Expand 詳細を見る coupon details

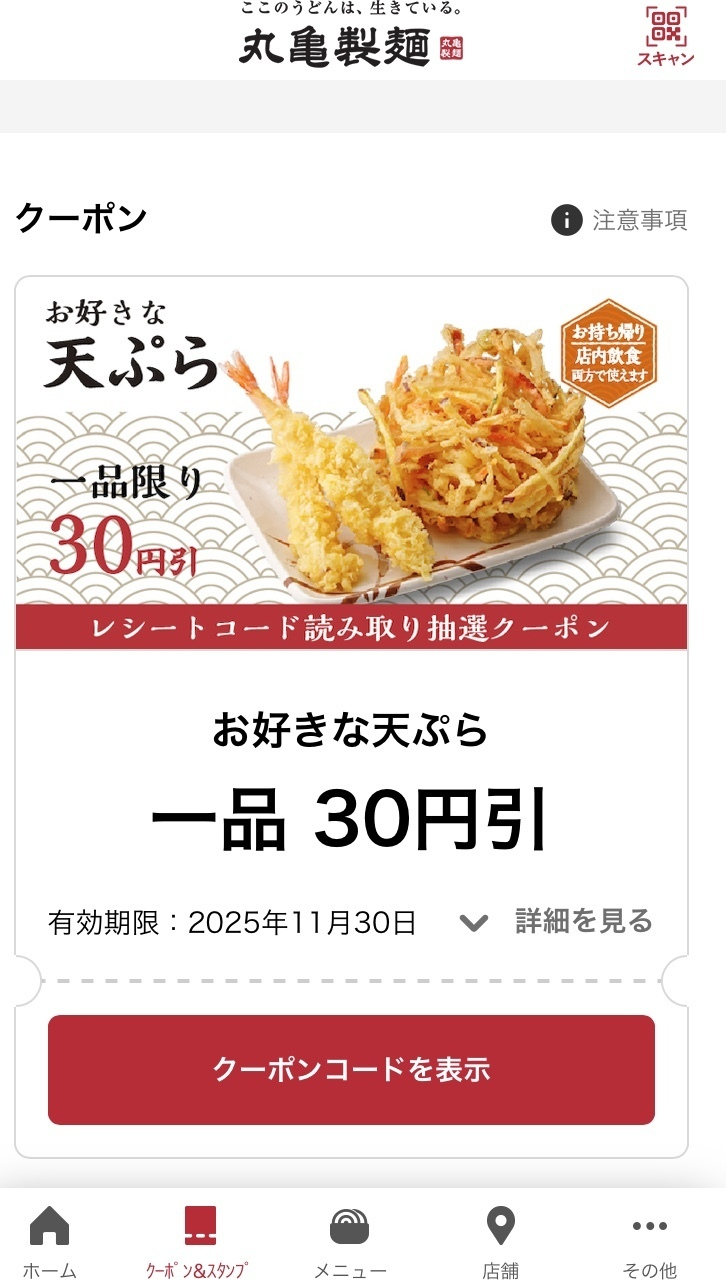[557, 921]
